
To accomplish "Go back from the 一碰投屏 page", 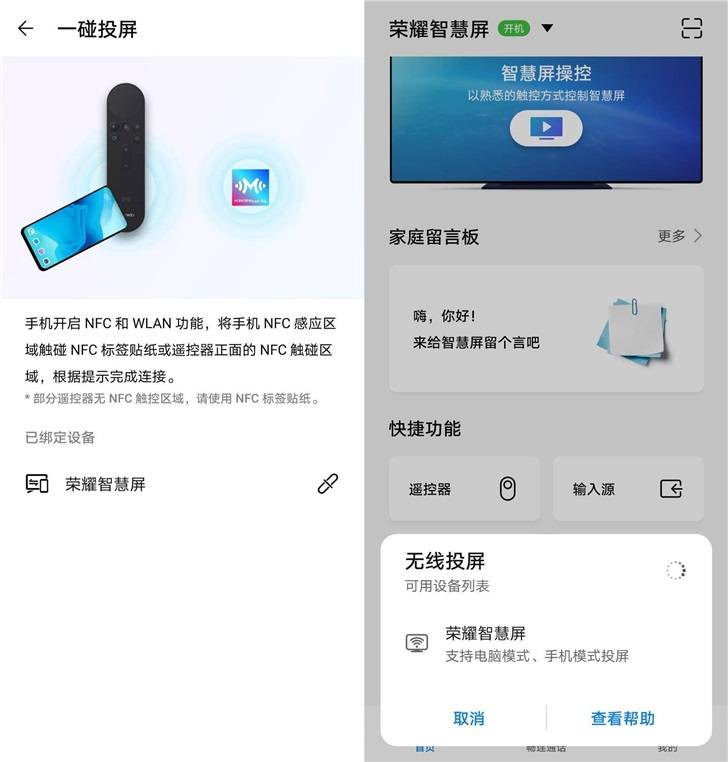I will click(26, 29).
